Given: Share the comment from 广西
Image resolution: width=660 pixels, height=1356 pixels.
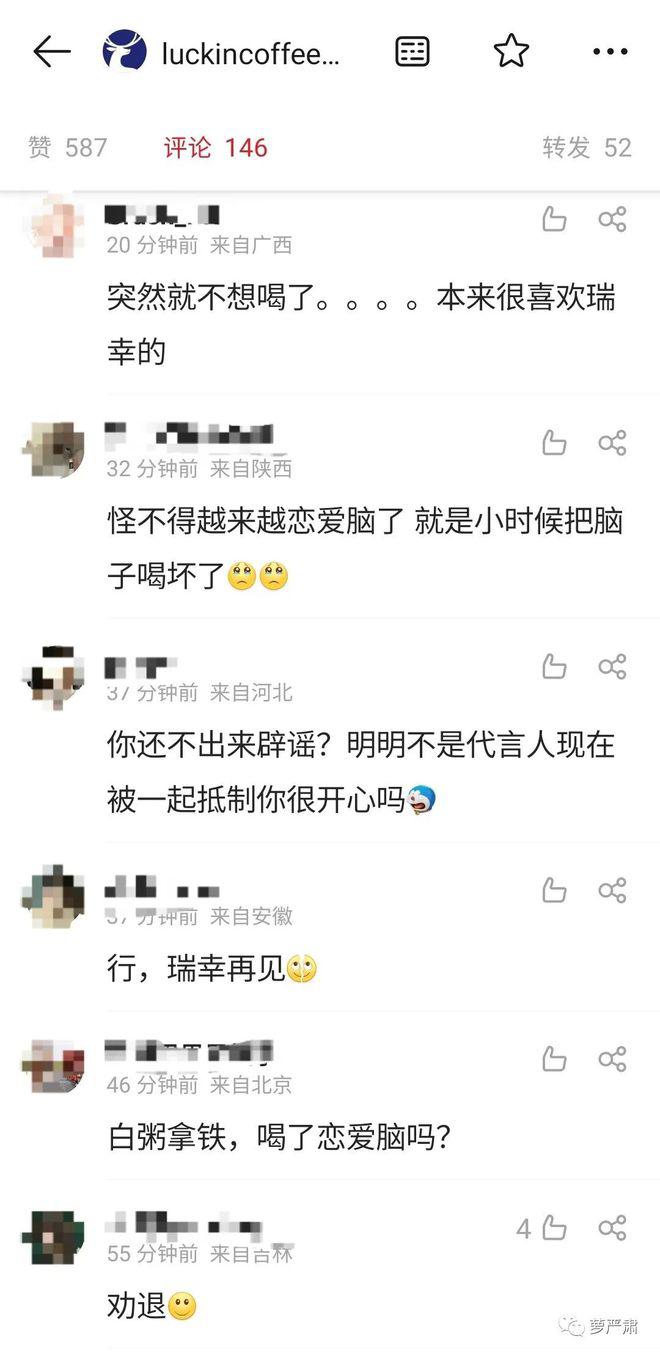Looking at the screenshot, I should (x=612, y=220).
